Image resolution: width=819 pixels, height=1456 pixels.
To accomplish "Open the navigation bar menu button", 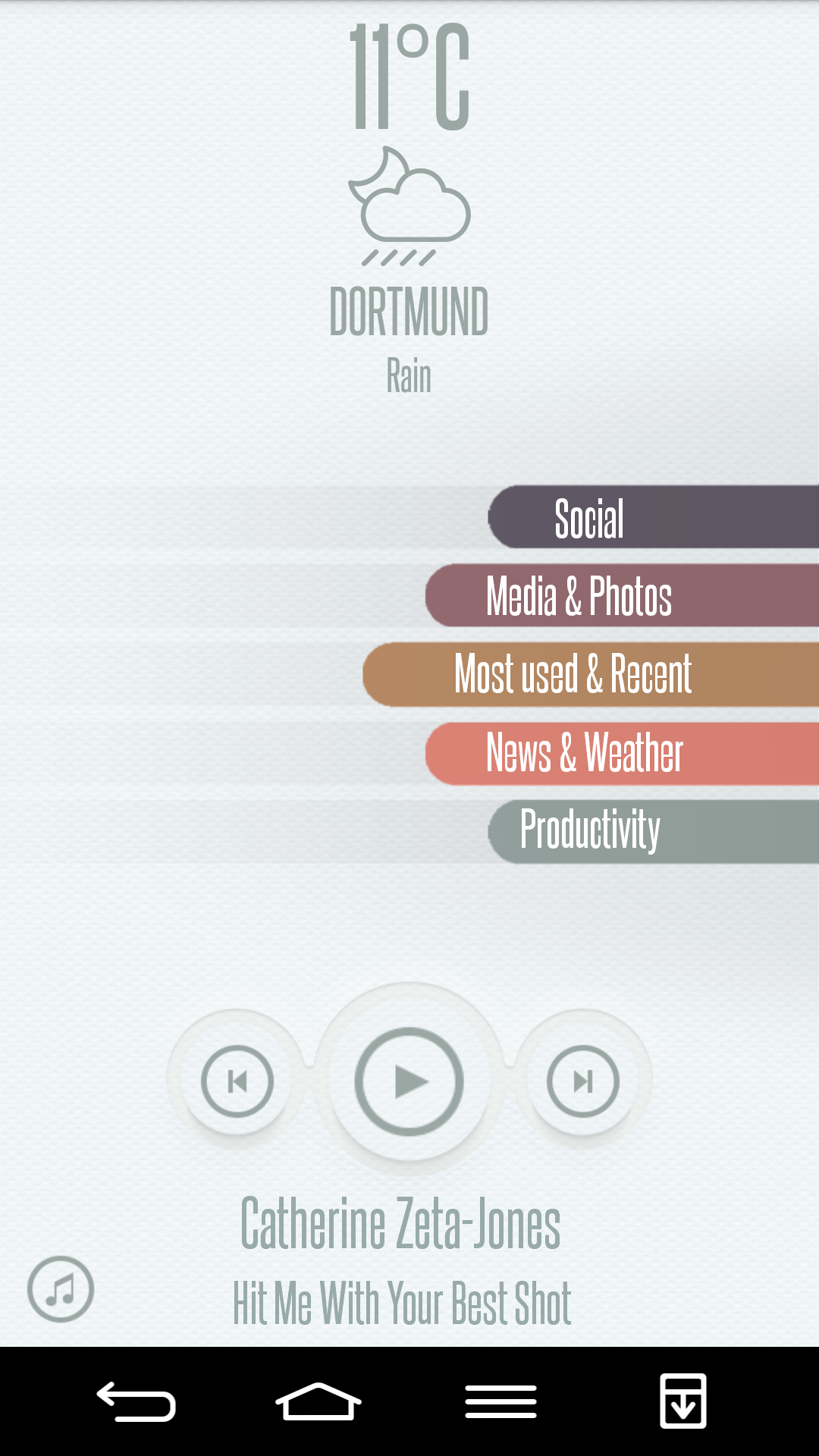I will point(500,1401).
